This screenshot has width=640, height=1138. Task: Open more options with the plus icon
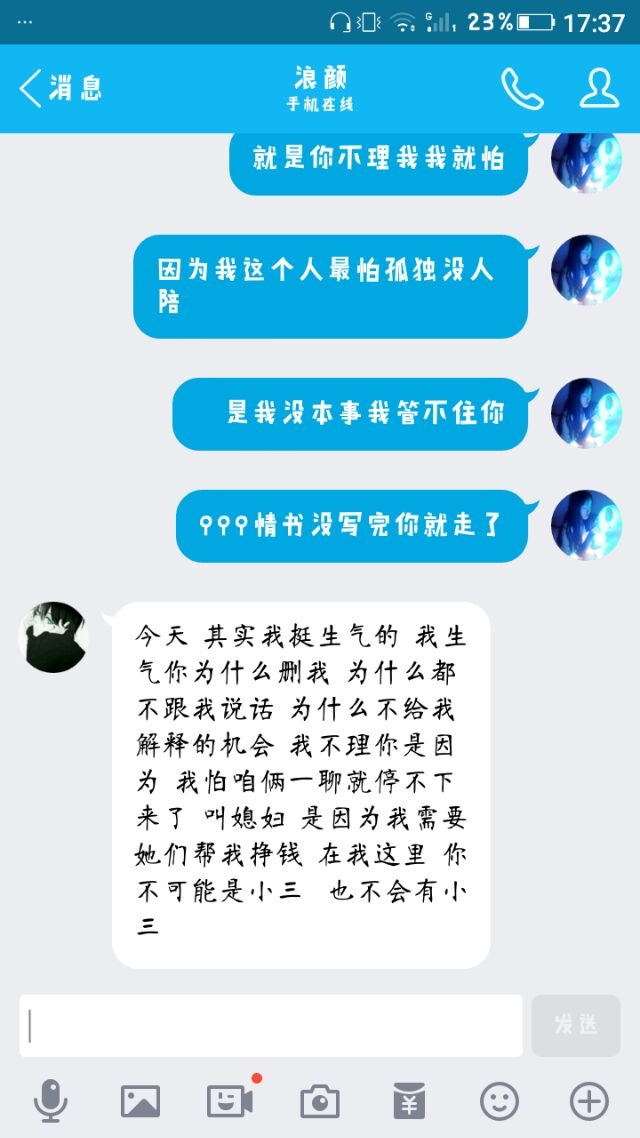pyautogui.click(x=588, y=1101)
